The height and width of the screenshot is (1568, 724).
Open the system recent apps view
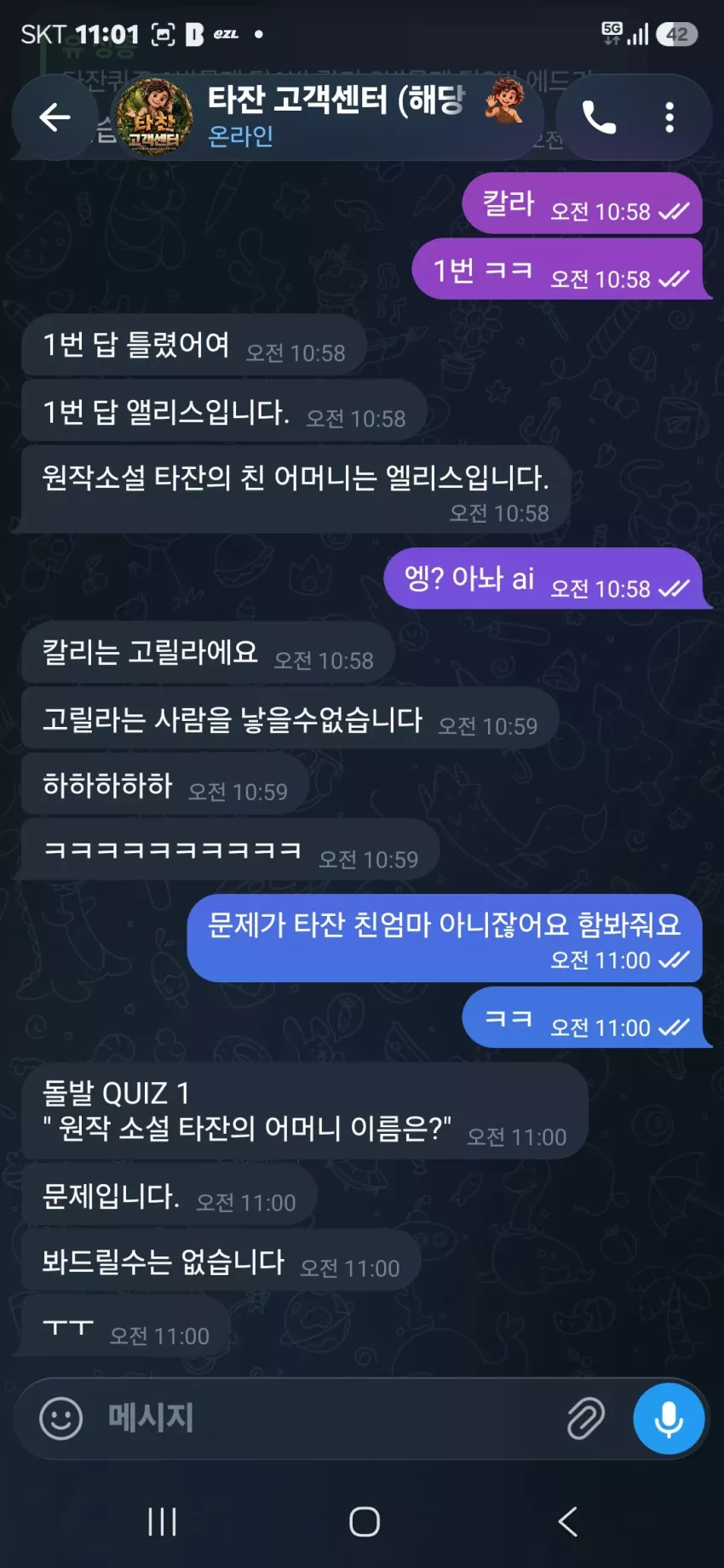[x=162, y=1522]
